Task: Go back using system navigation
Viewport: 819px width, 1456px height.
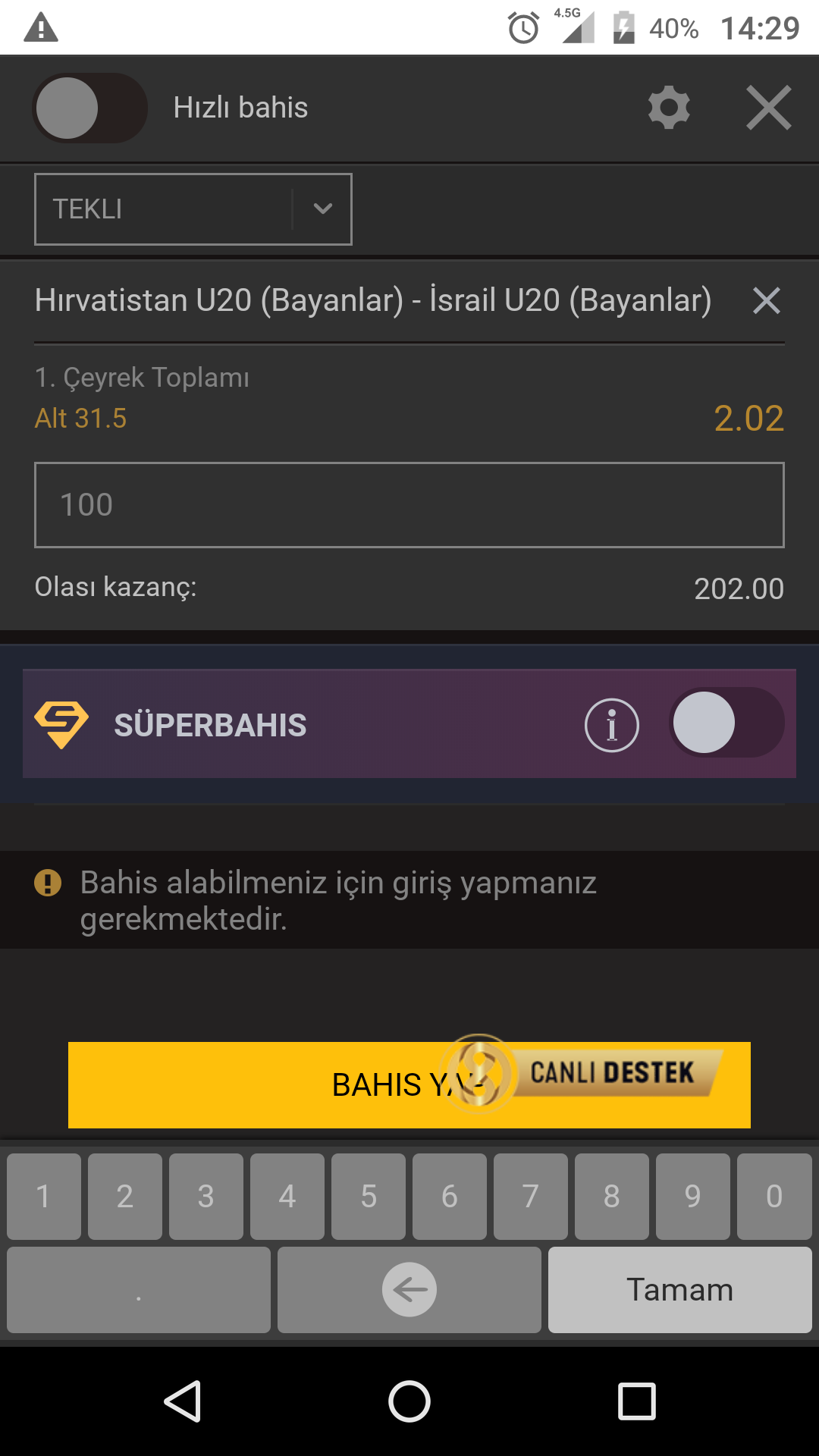Action: (183, 1401)
